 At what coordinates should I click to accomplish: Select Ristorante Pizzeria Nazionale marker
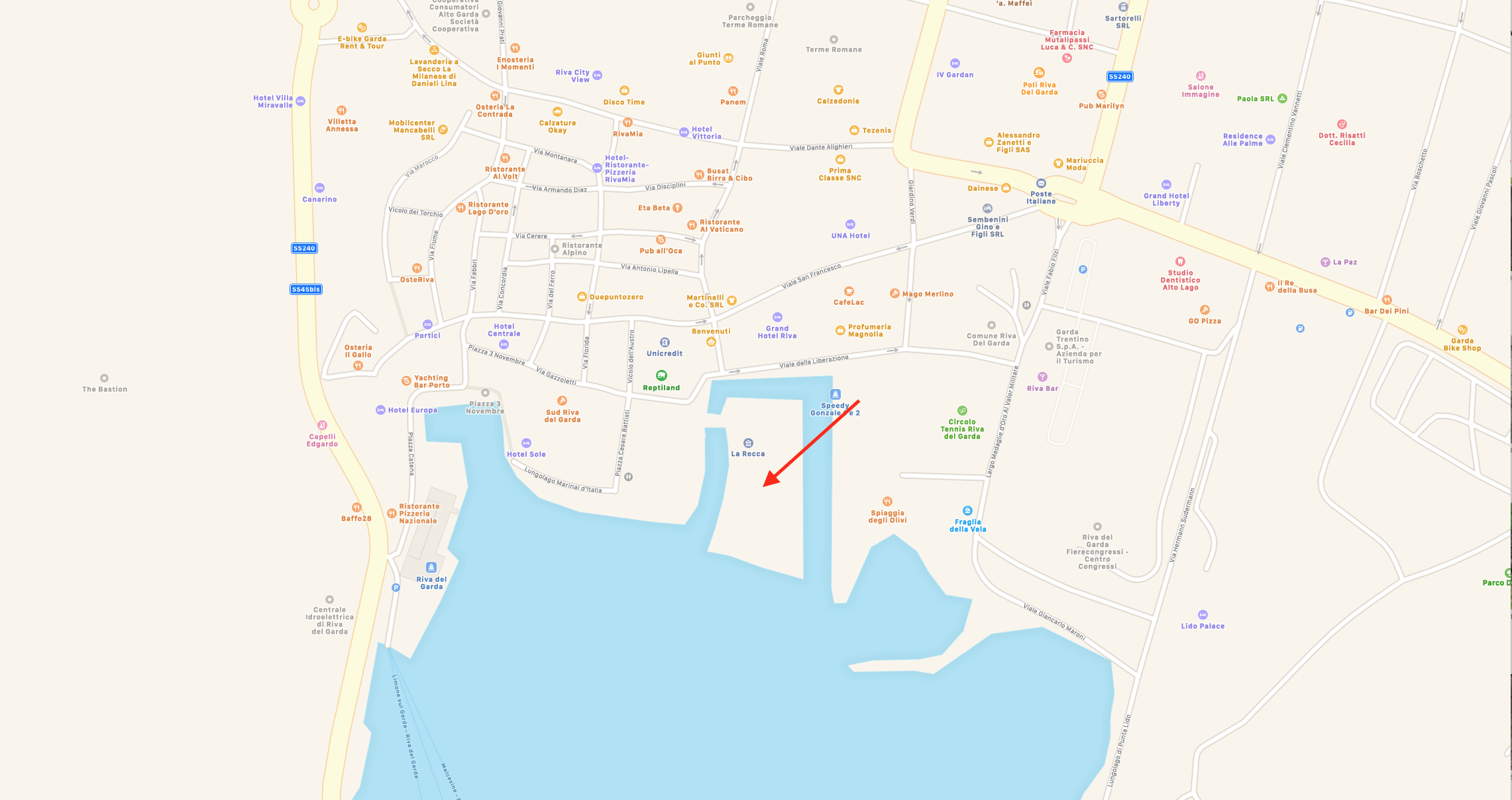(392, 513)
